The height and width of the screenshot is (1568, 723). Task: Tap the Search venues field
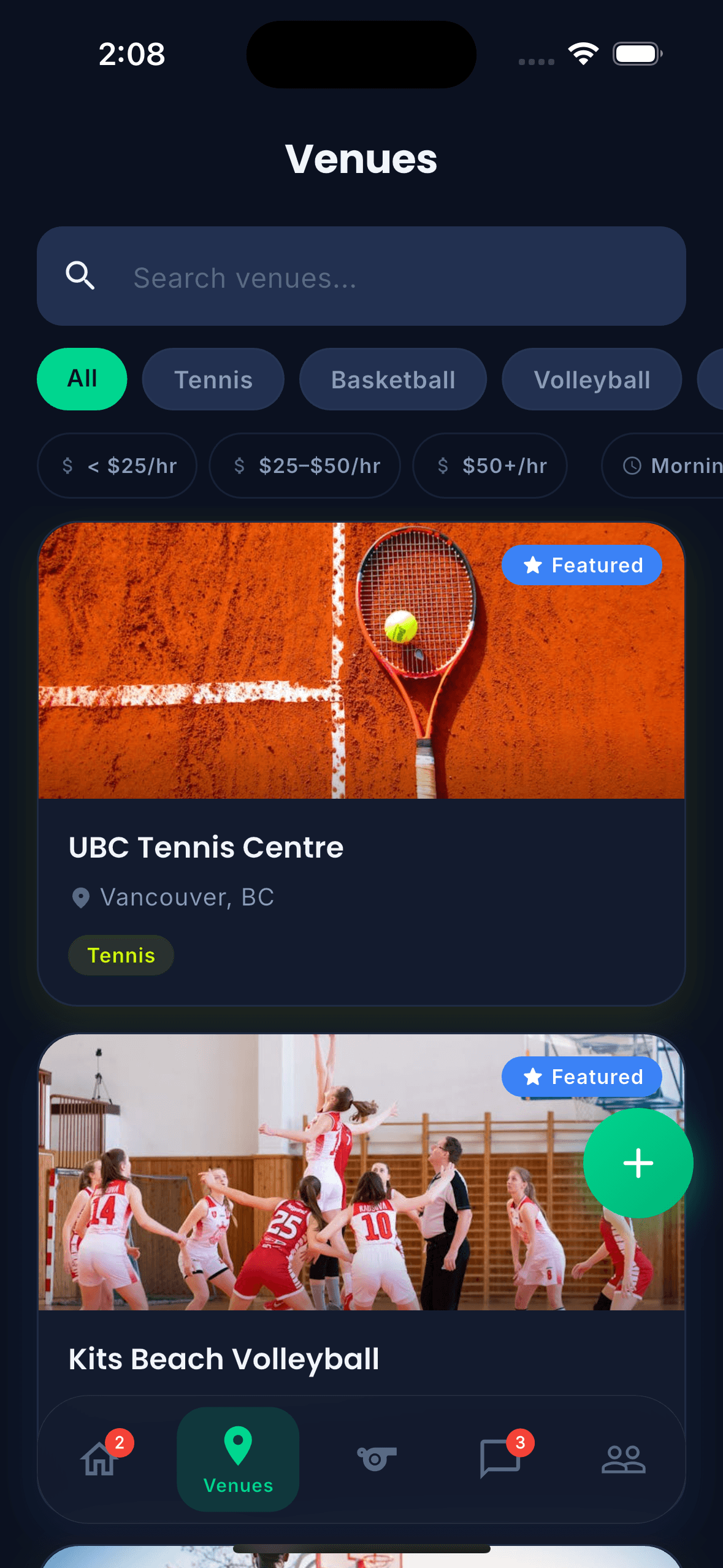click(x=361, y=277)
